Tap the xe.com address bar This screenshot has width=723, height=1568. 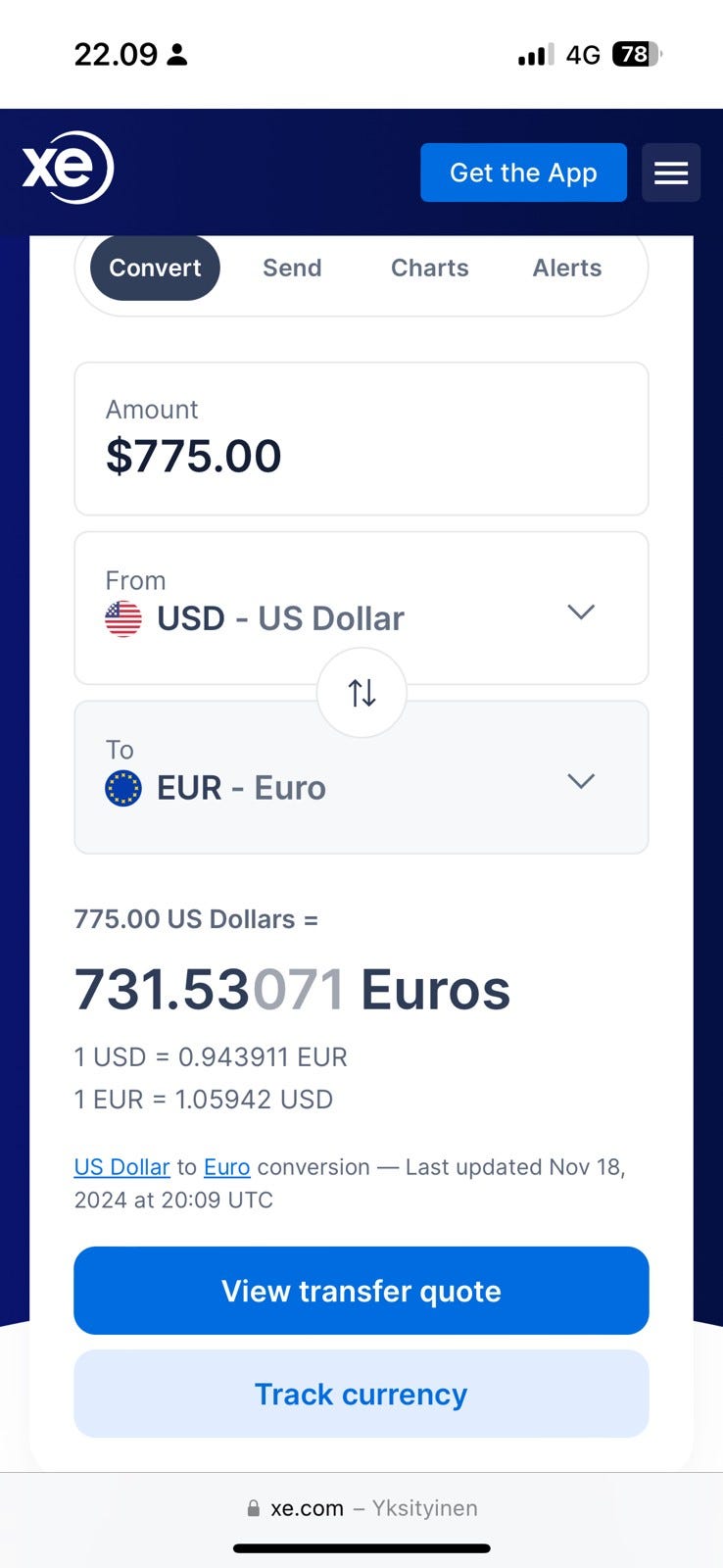(361, 1508)
